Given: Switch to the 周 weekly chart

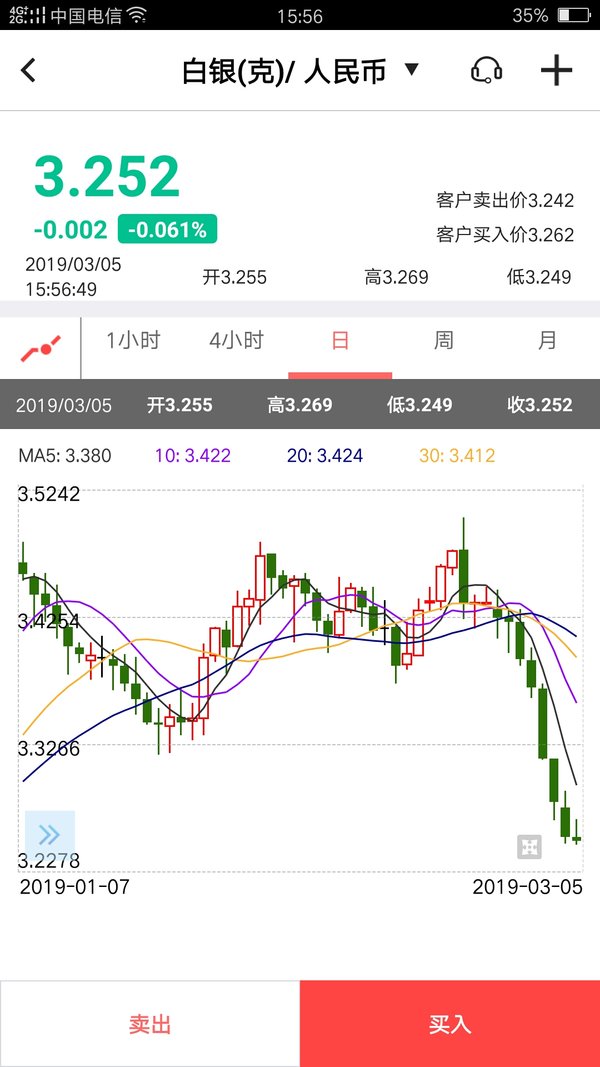Looking at the screenshot, I should (444, 340).
